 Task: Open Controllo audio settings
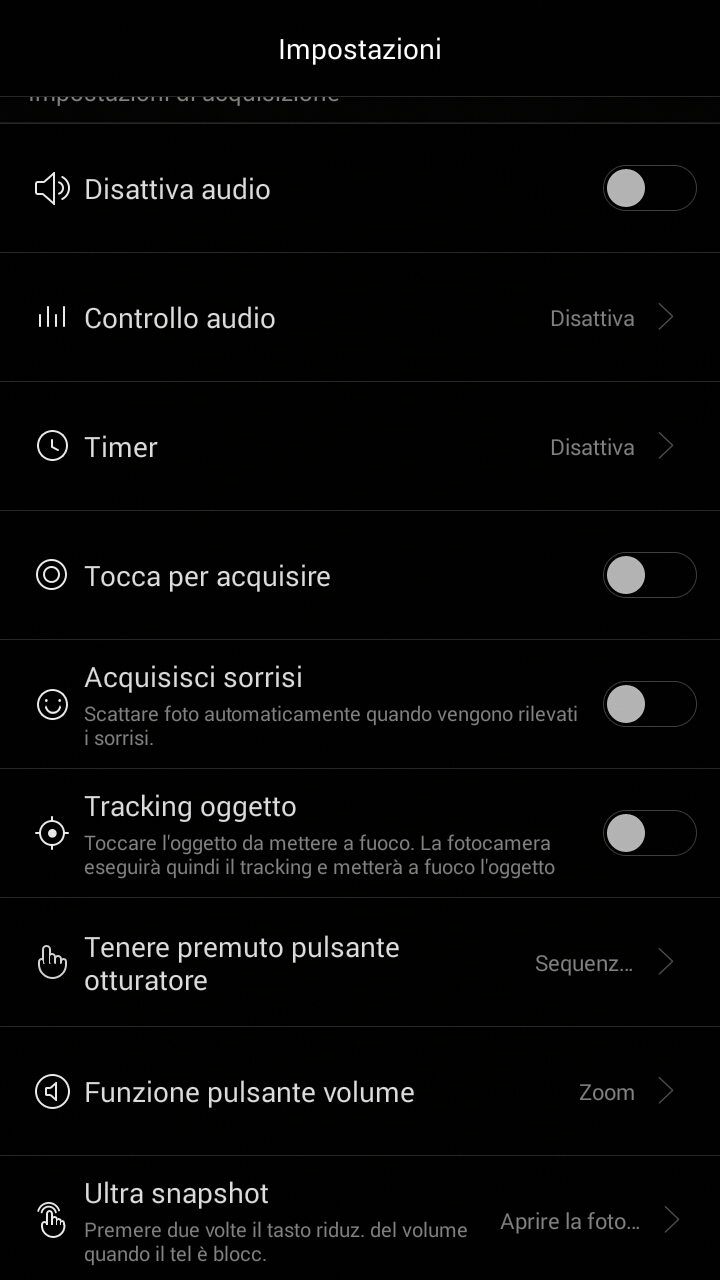pos(360,318)
